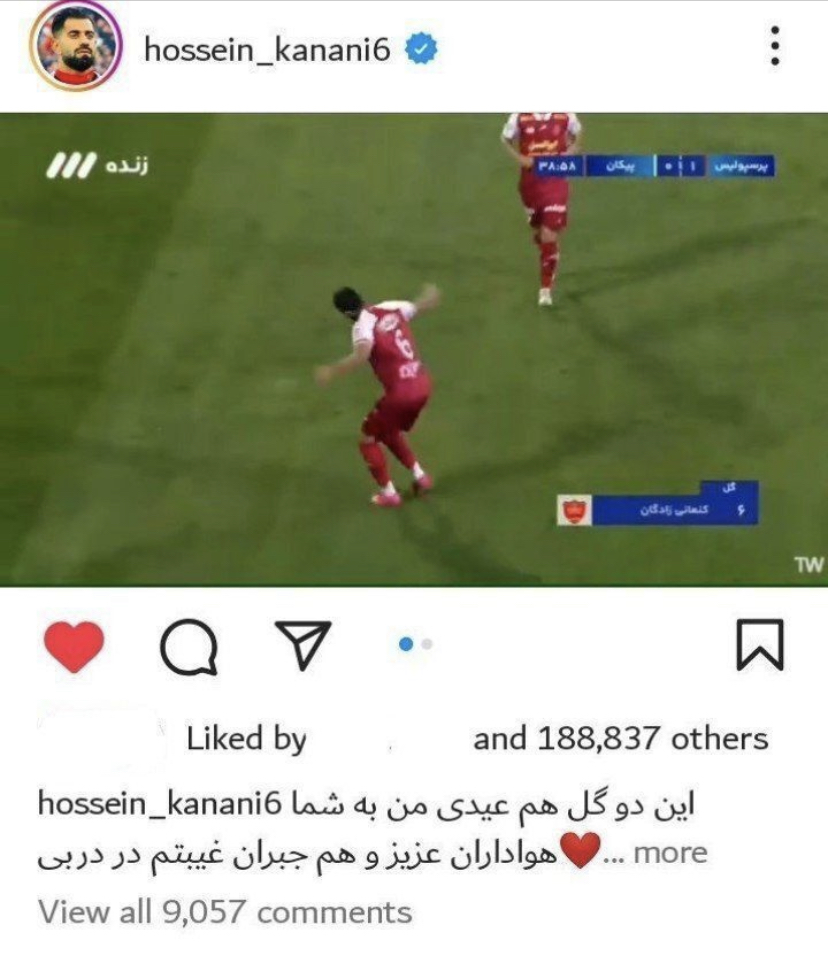
Task: View all 9,057 comments
Action: pyautogui.click(x=224, y=912)
